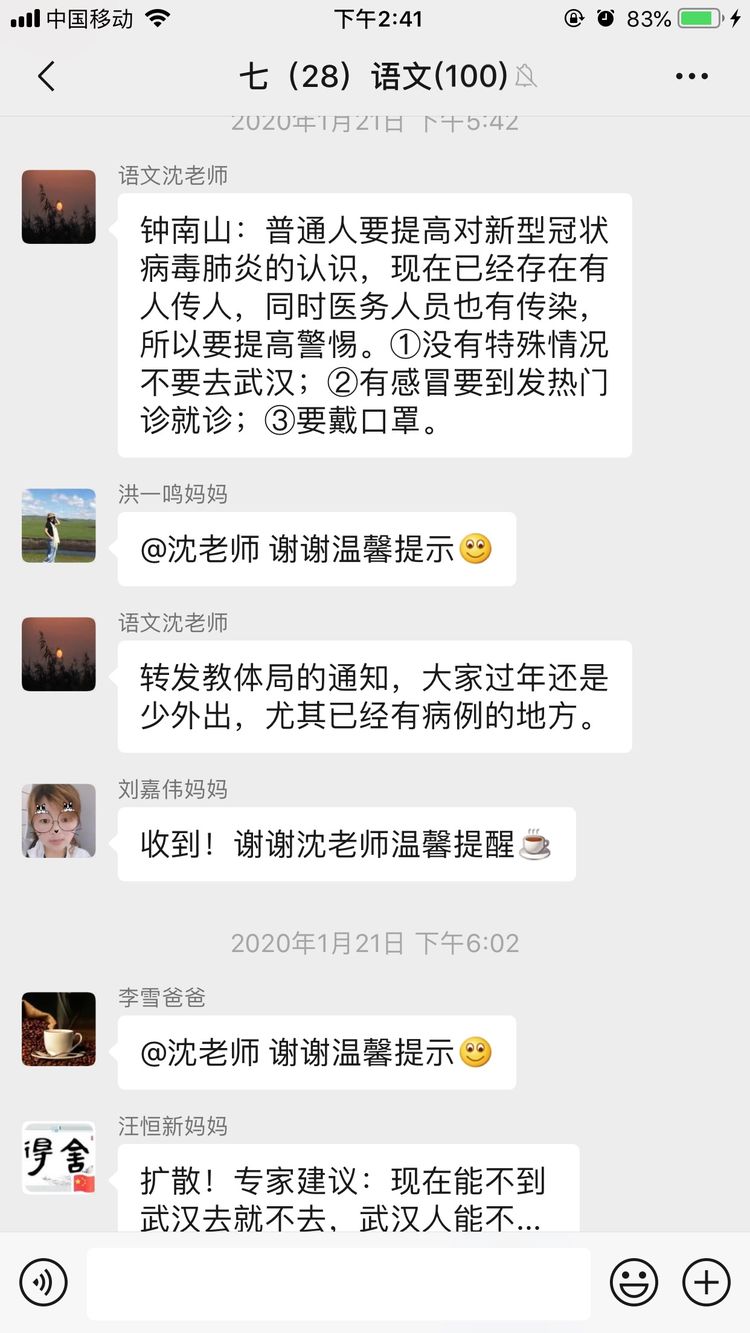View 刘嘉伟妈妈's profile avatar
750x1333 pixels.
(x=59, y=820)
